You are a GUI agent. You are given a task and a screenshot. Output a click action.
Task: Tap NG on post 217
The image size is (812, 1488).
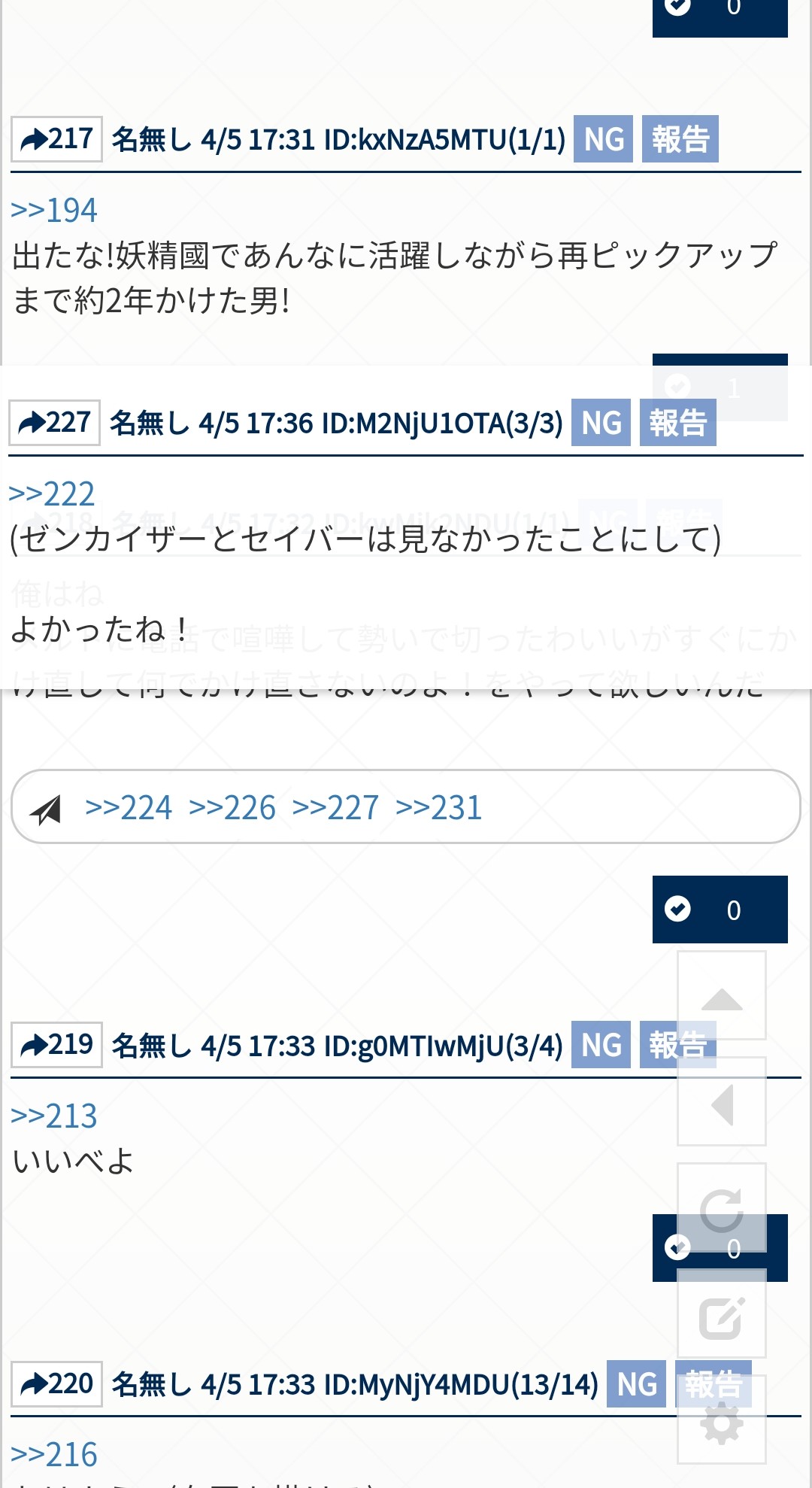point(604,139)
